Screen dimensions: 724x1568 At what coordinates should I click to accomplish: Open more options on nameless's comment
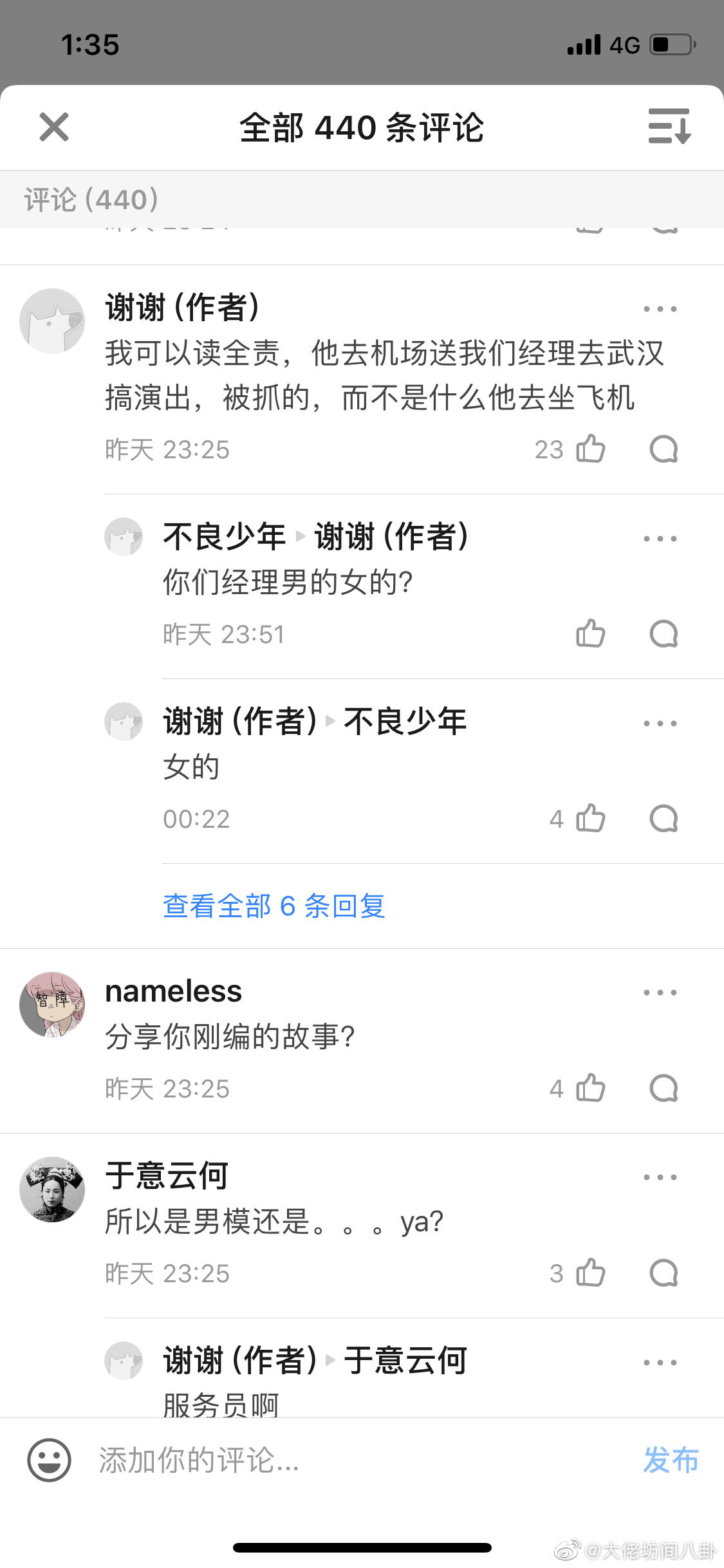tap(660, 993)
